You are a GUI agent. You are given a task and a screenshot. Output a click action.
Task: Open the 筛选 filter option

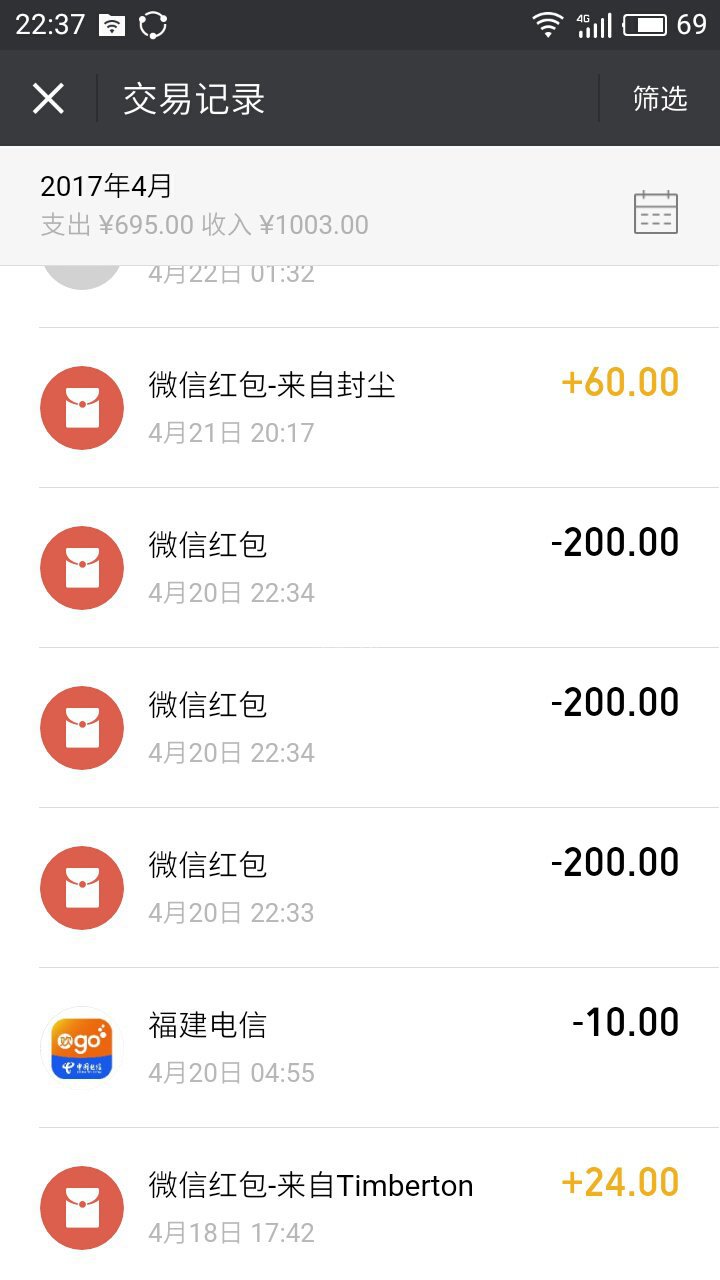[660, 98]
